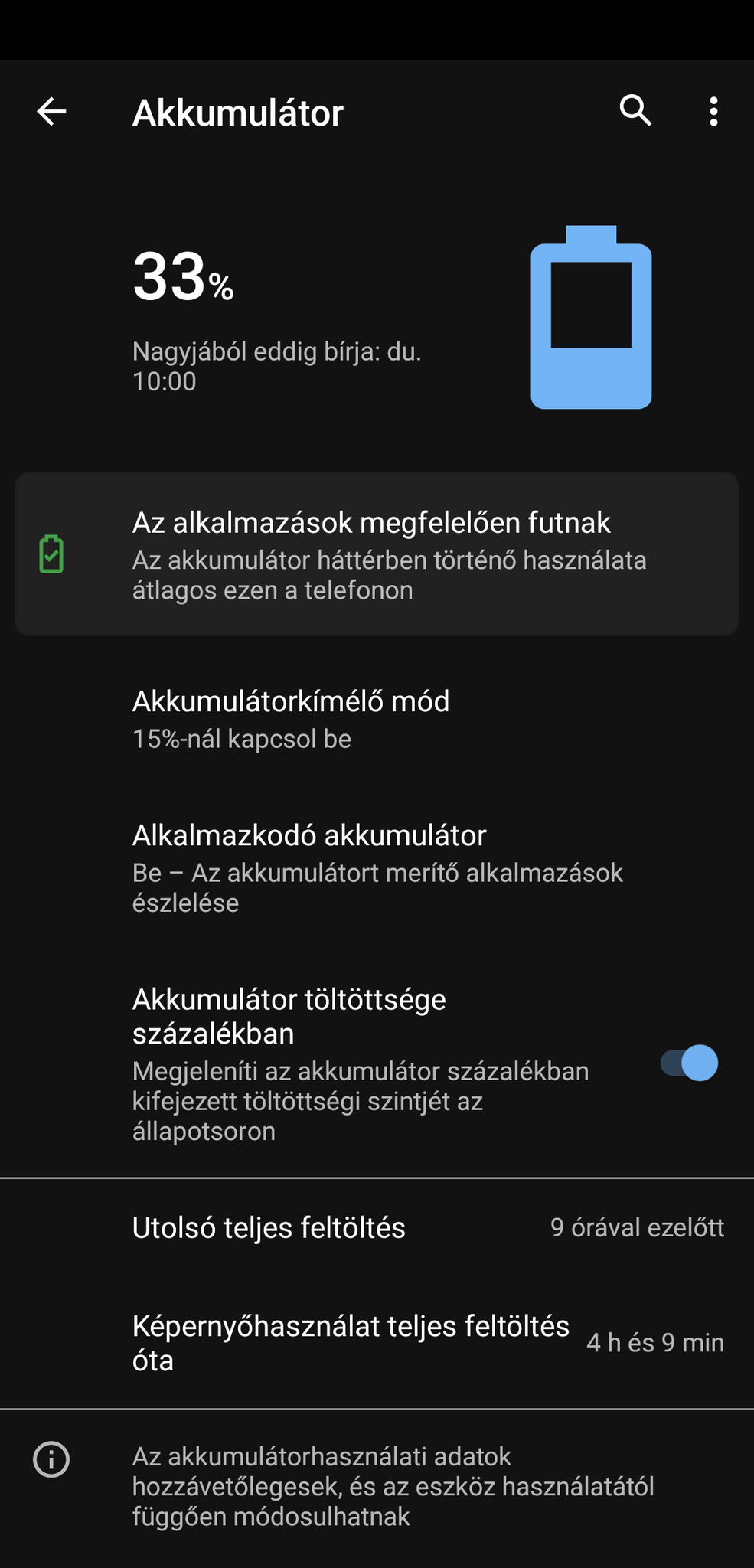Open Alkalmazkodó akkumulátor settings
754x1568 pixels.
point(377,867)
